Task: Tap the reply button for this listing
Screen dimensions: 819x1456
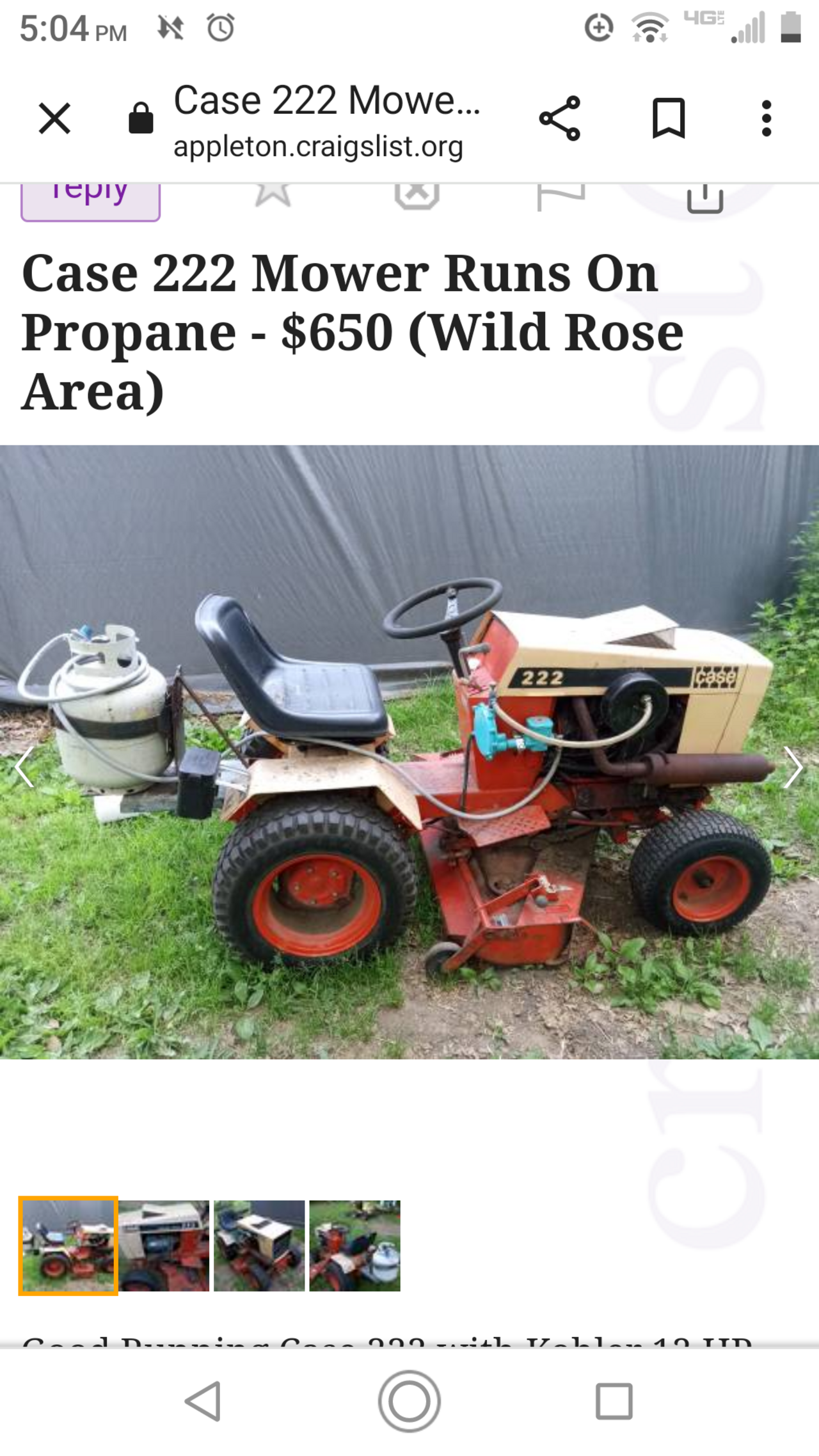Action: (90, 200)
